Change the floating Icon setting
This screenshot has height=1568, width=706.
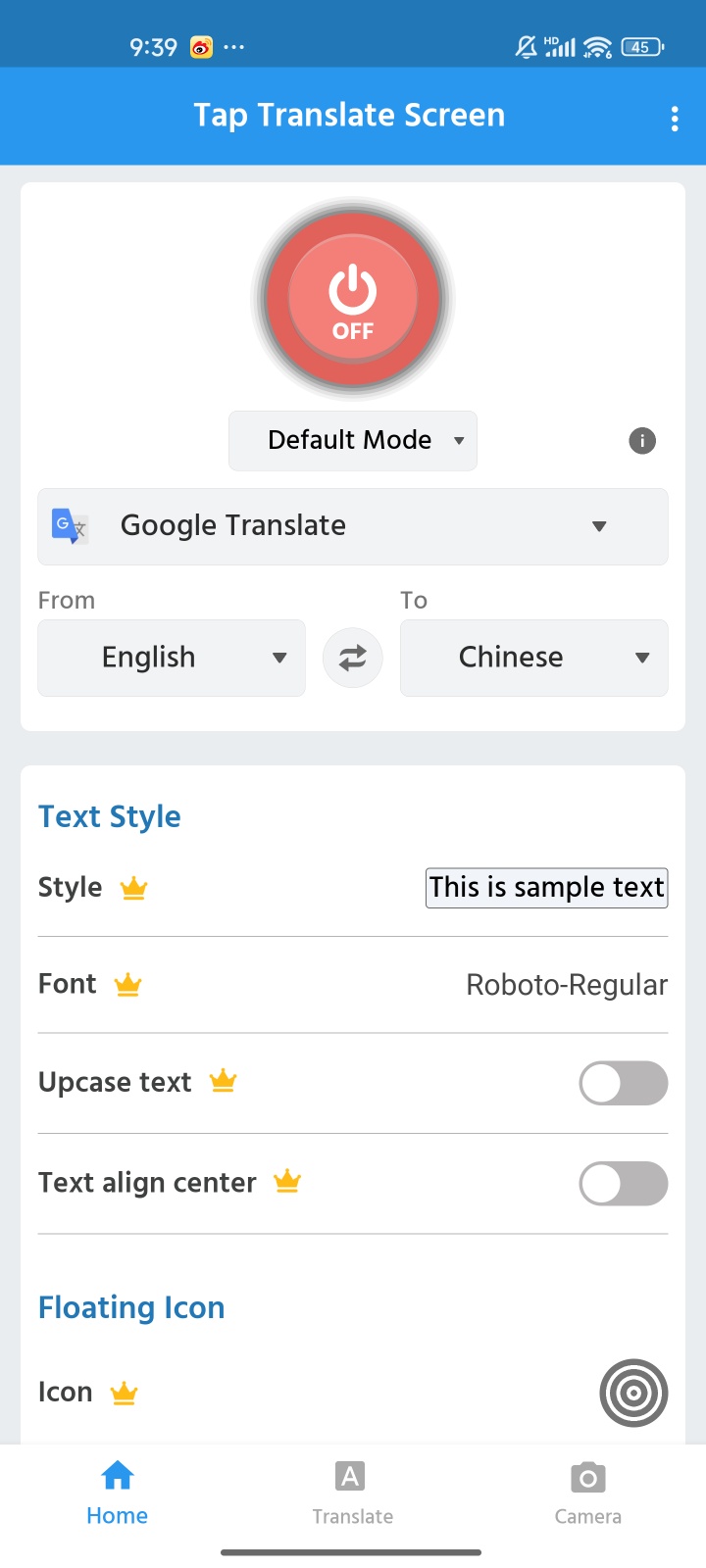pyautogui.click(x=633, y=1393)
